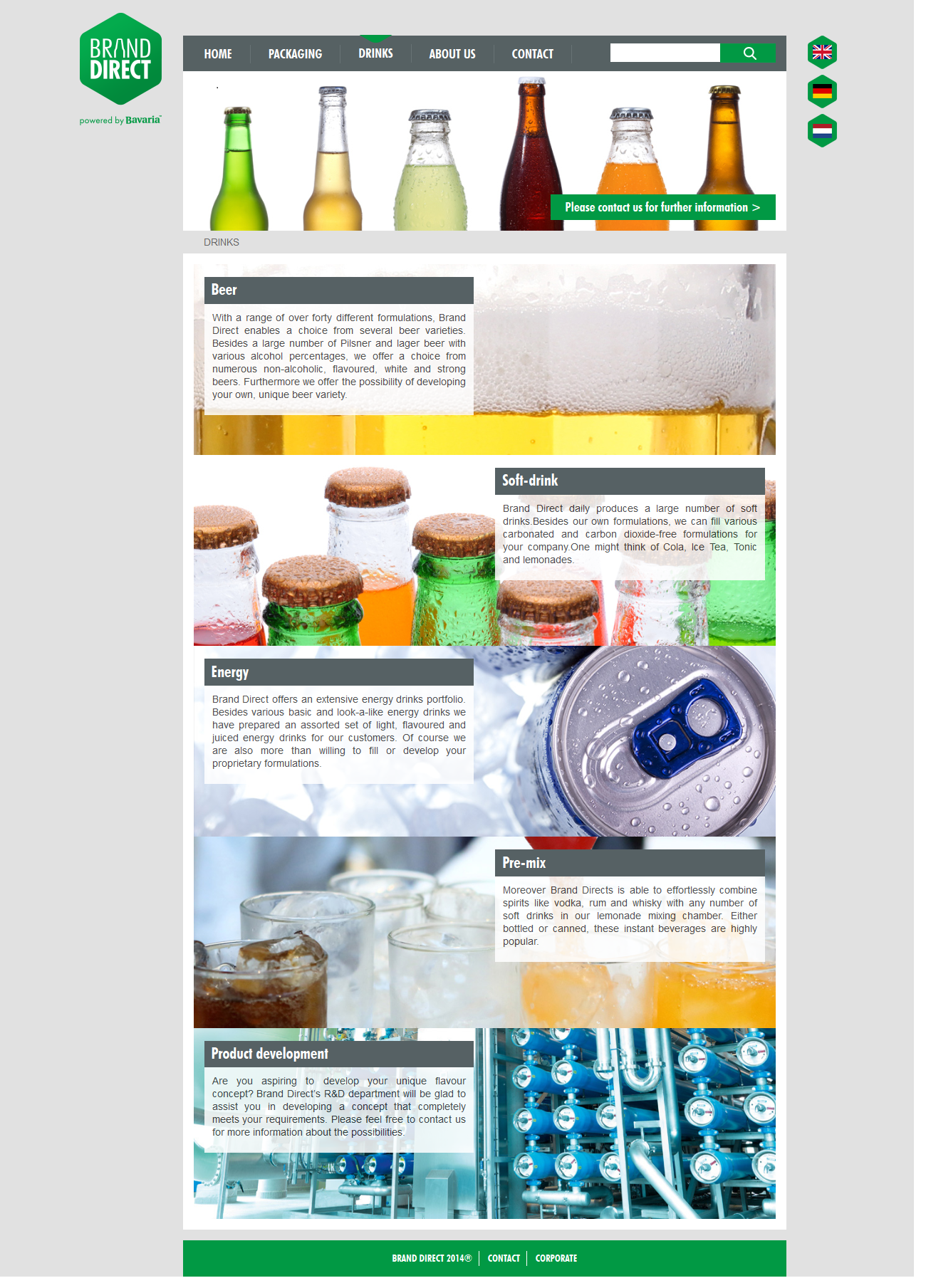926x1288 pixels.
Task: Open the Home menu item
Action: tap(218, 54)
